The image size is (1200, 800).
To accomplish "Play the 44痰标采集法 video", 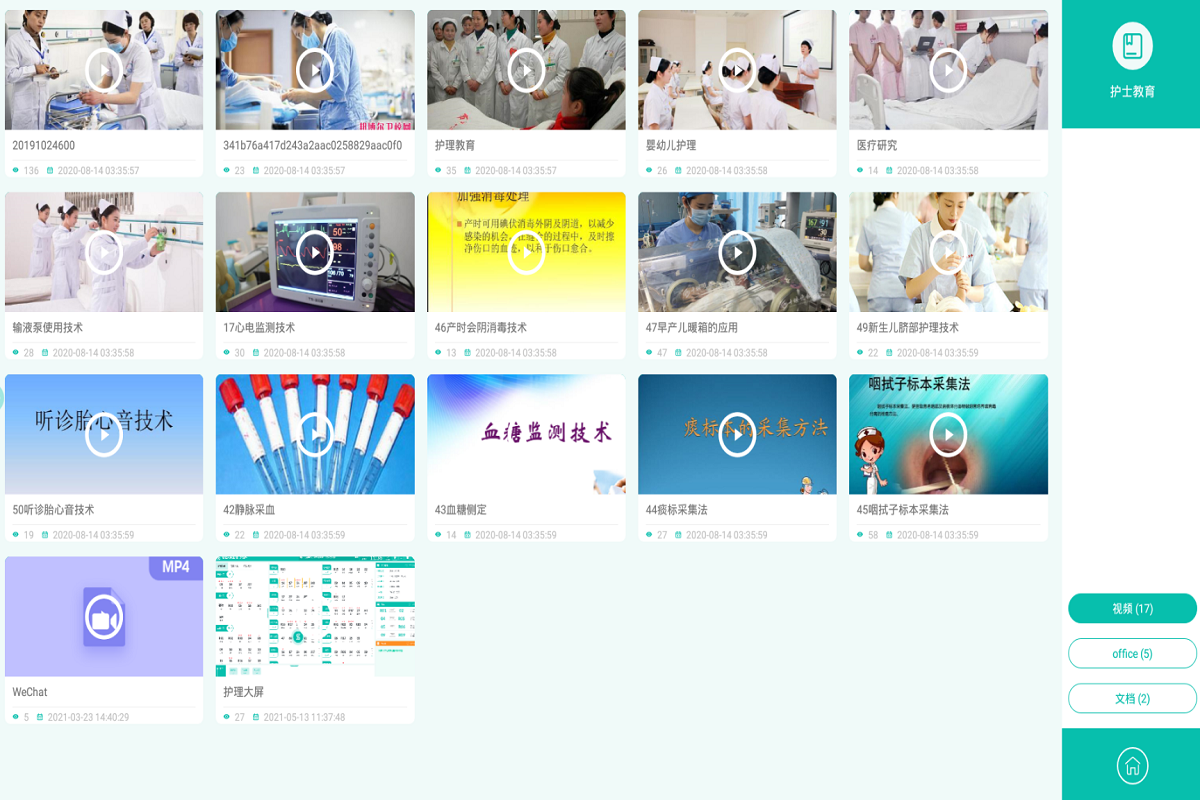I will 737,434.
